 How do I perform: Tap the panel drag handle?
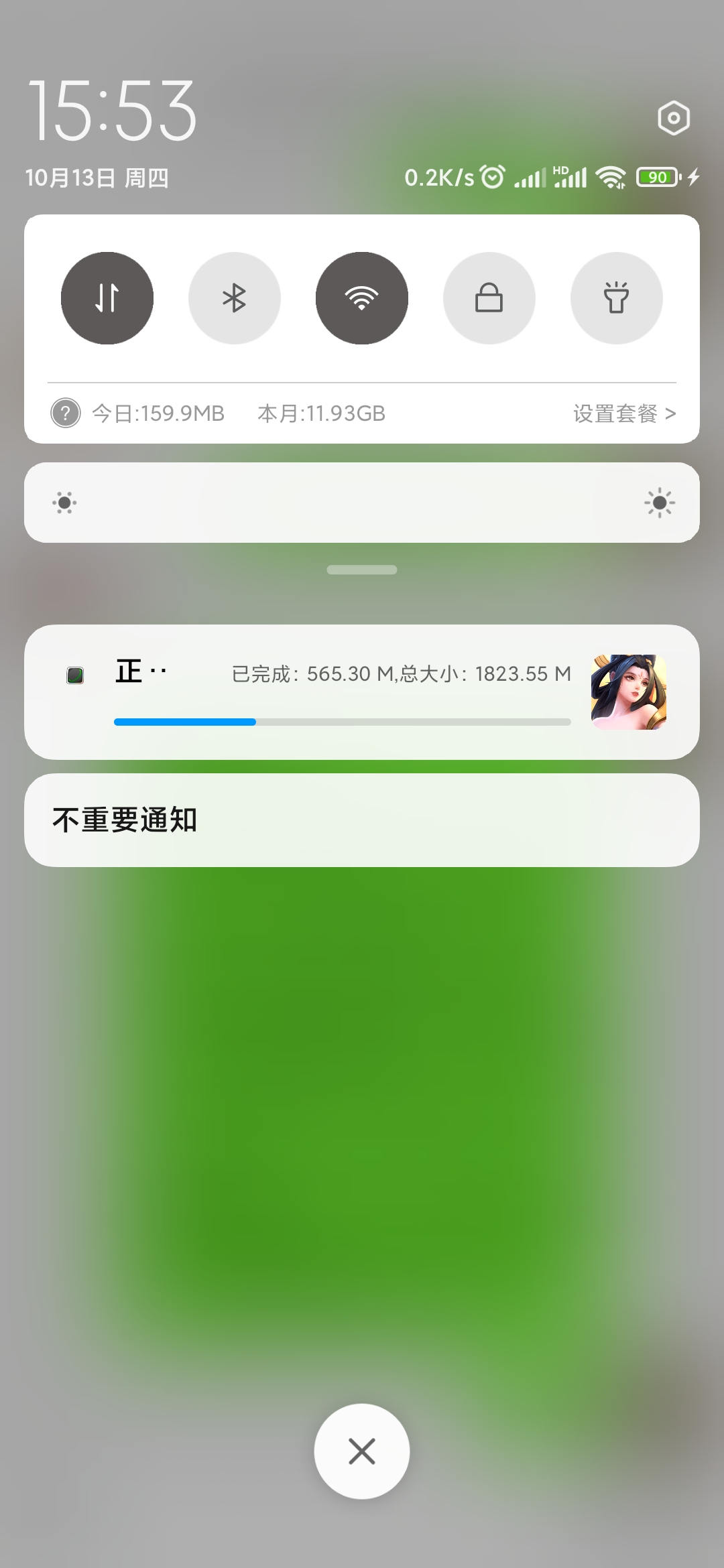pyautogui.click(x=362, y=570)
